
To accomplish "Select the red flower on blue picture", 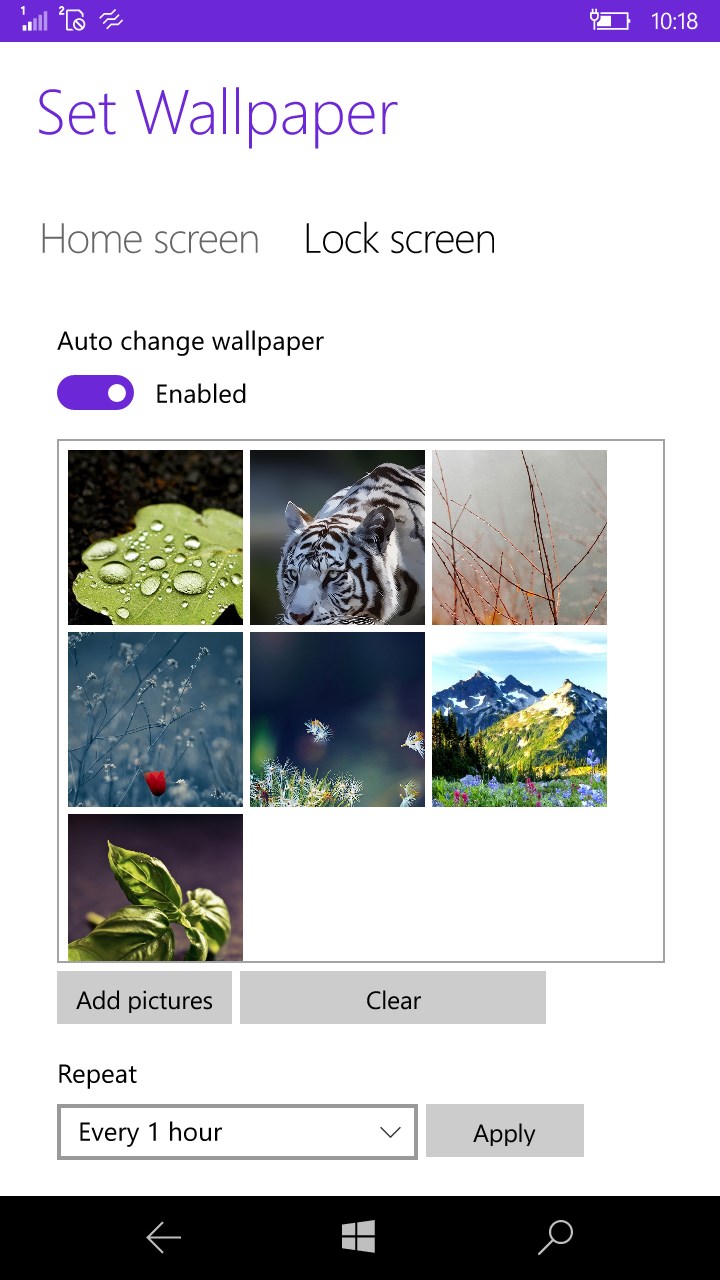I will click(x=155, y=719).
